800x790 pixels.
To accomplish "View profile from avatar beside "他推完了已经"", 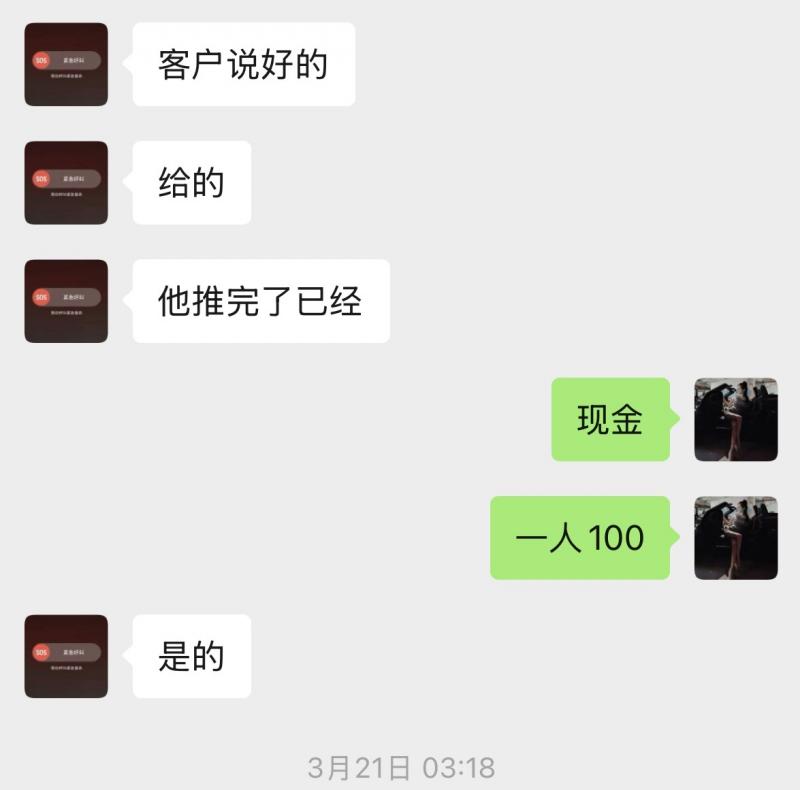I will 66,301.
